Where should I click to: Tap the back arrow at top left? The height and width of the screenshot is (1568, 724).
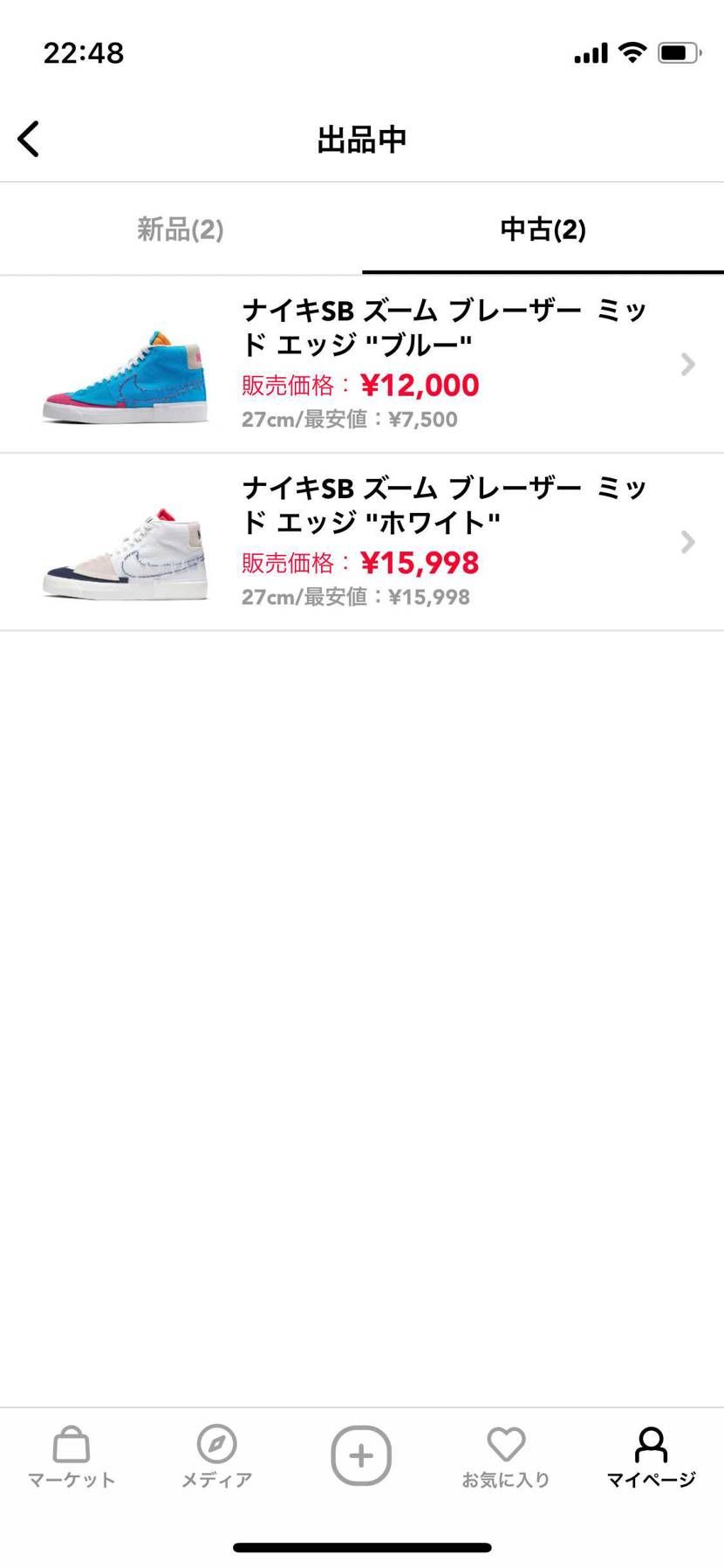29,138
